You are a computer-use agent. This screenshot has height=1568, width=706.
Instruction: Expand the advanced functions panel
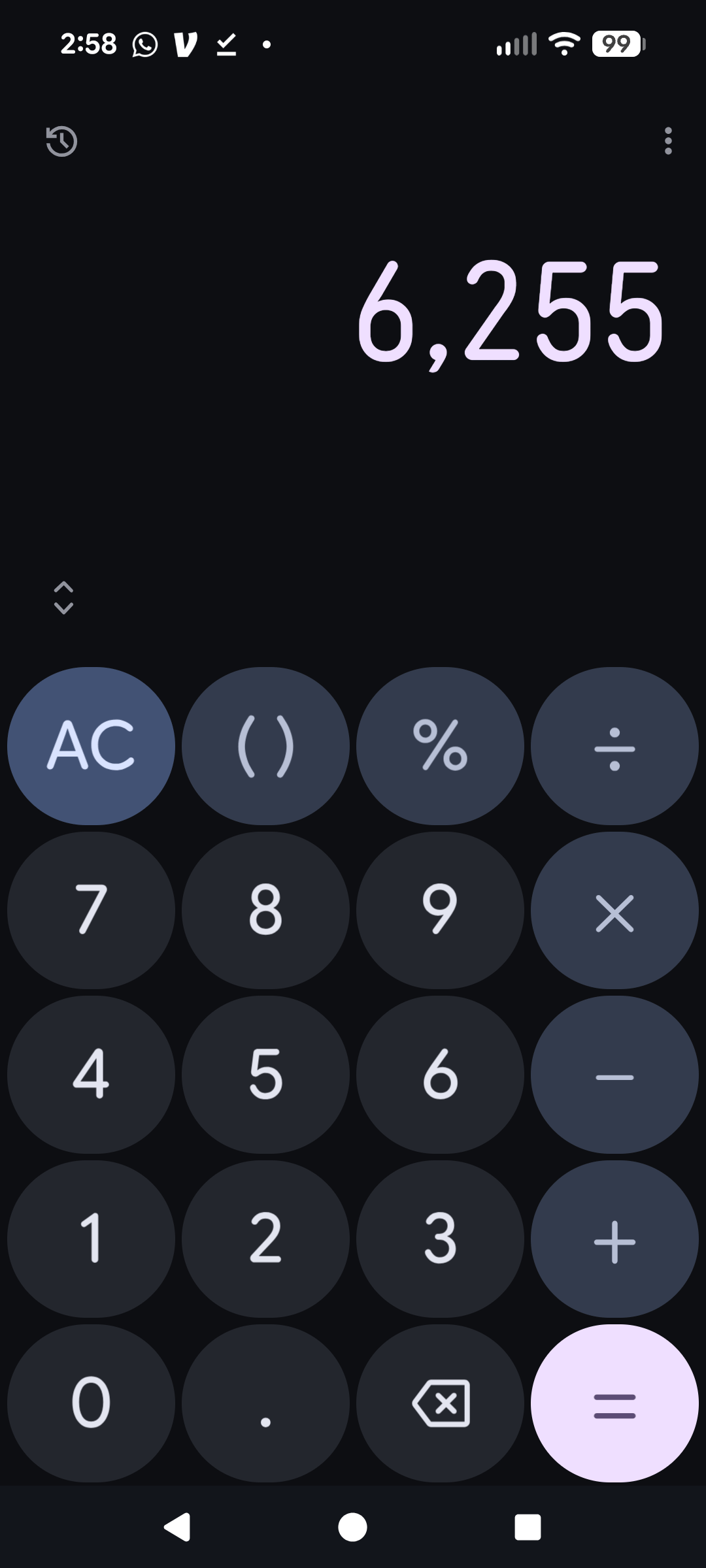coord(63,597)
